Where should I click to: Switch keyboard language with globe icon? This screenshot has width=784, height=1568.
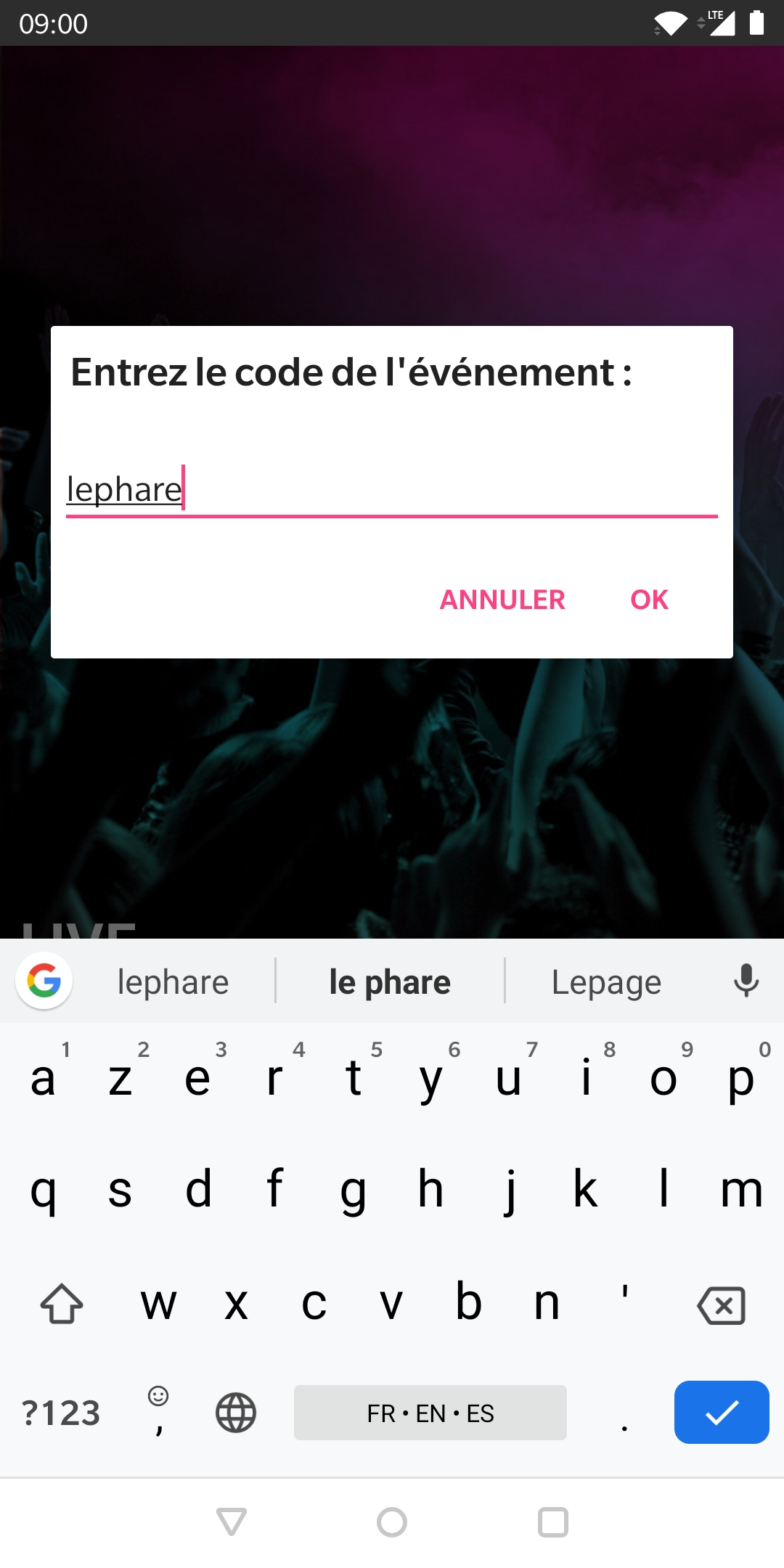(236, 1413)
